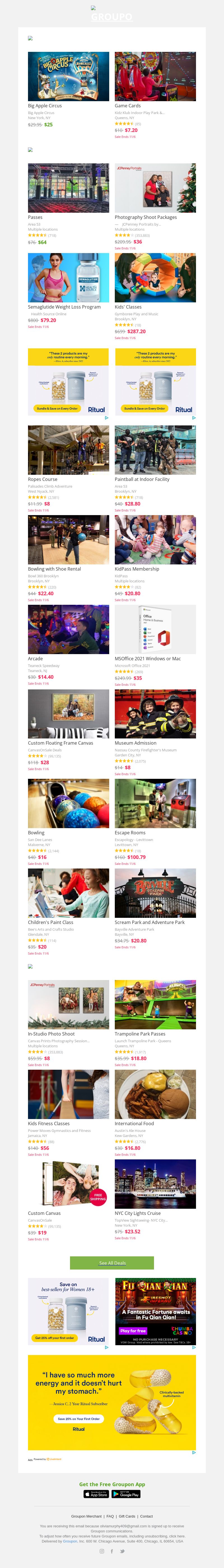Open the Gift Cards link
The image size is (224, 1568).
[x=127, y=1516]
